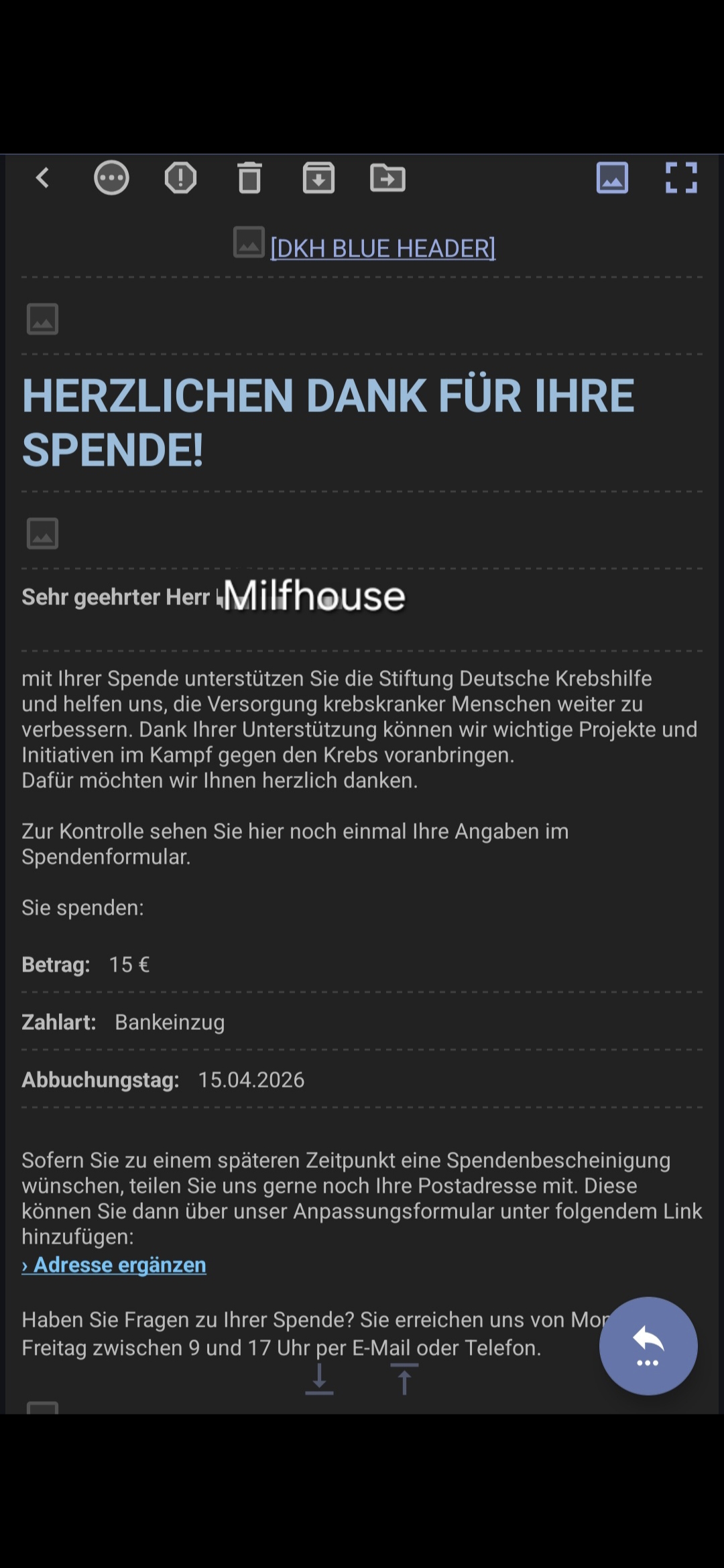Mark this email as spam

[180, 178]
